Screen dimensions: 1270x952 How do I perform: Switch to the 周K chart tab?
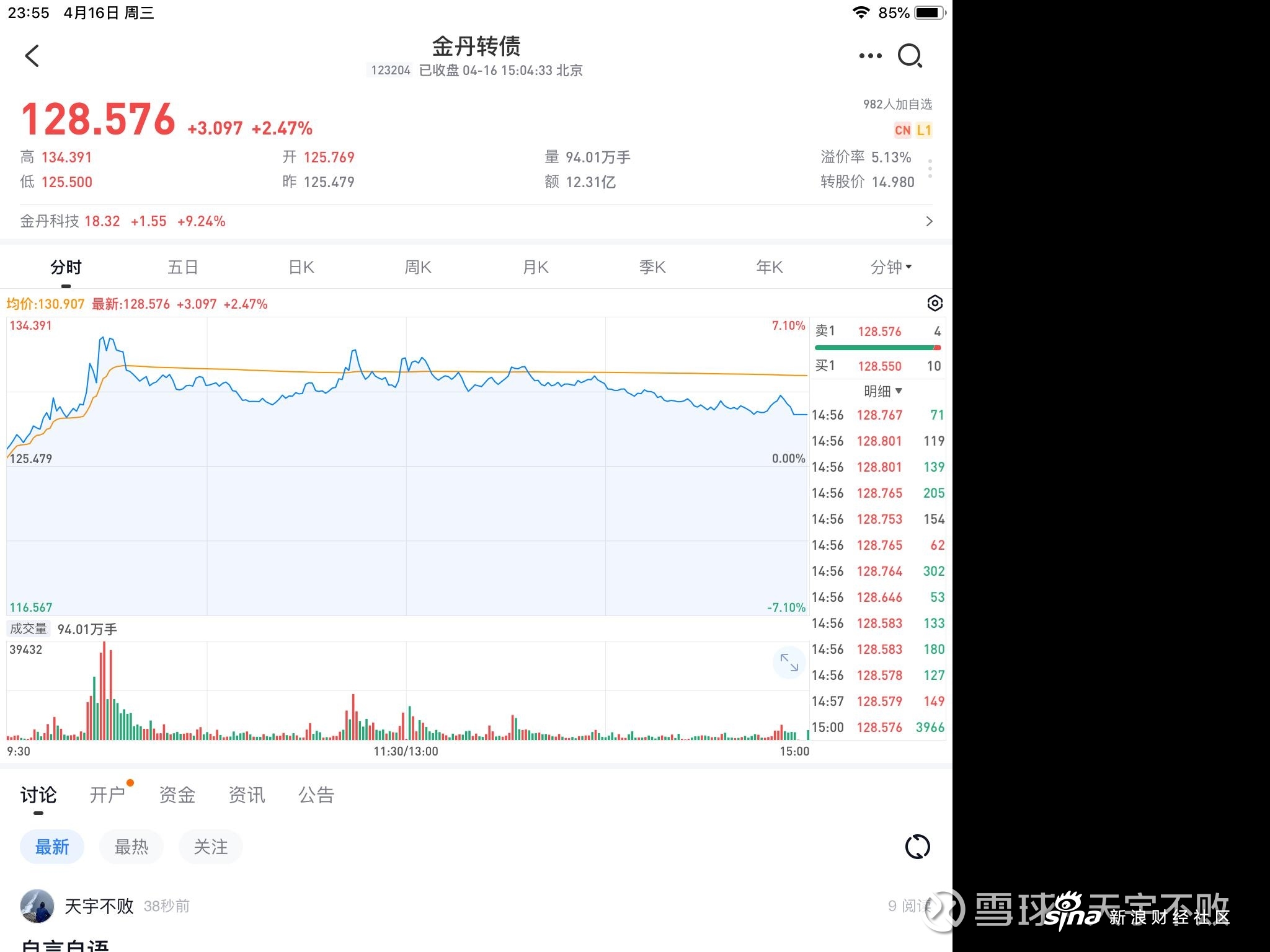pyautogui.click(x=418, y=267)
